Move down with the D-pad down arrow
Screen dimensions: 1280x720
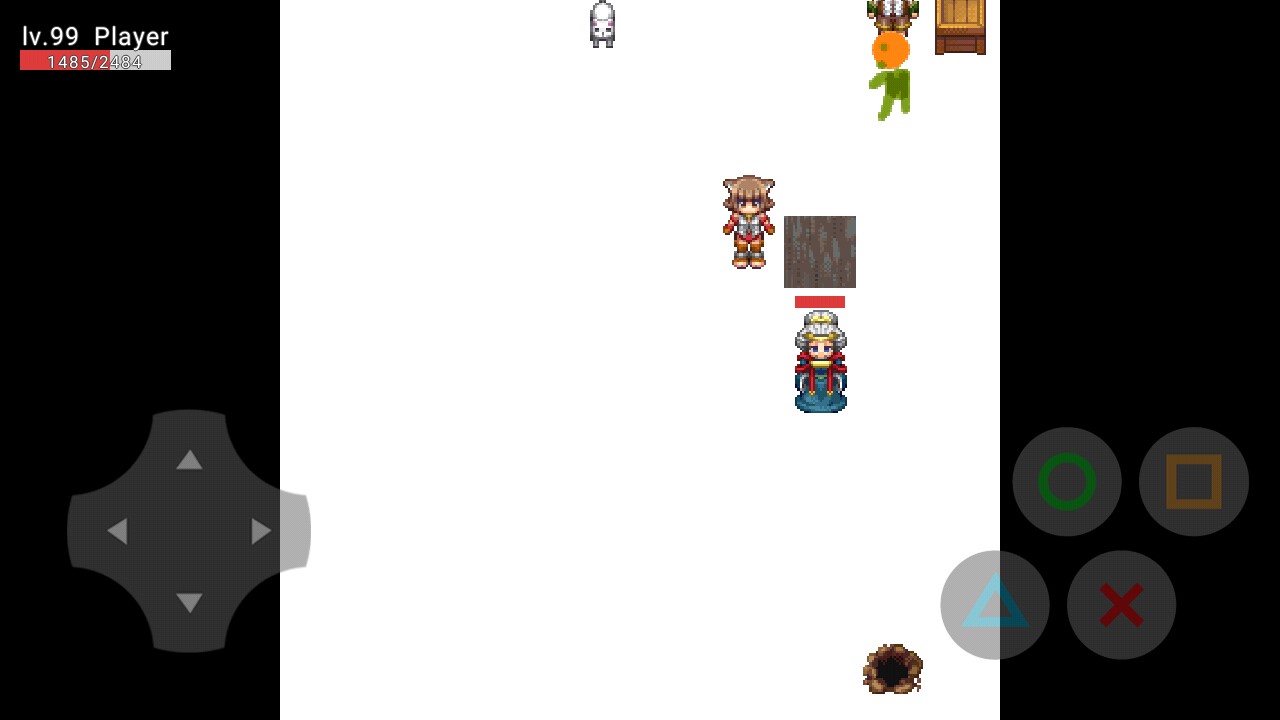[x=189, y=603]
